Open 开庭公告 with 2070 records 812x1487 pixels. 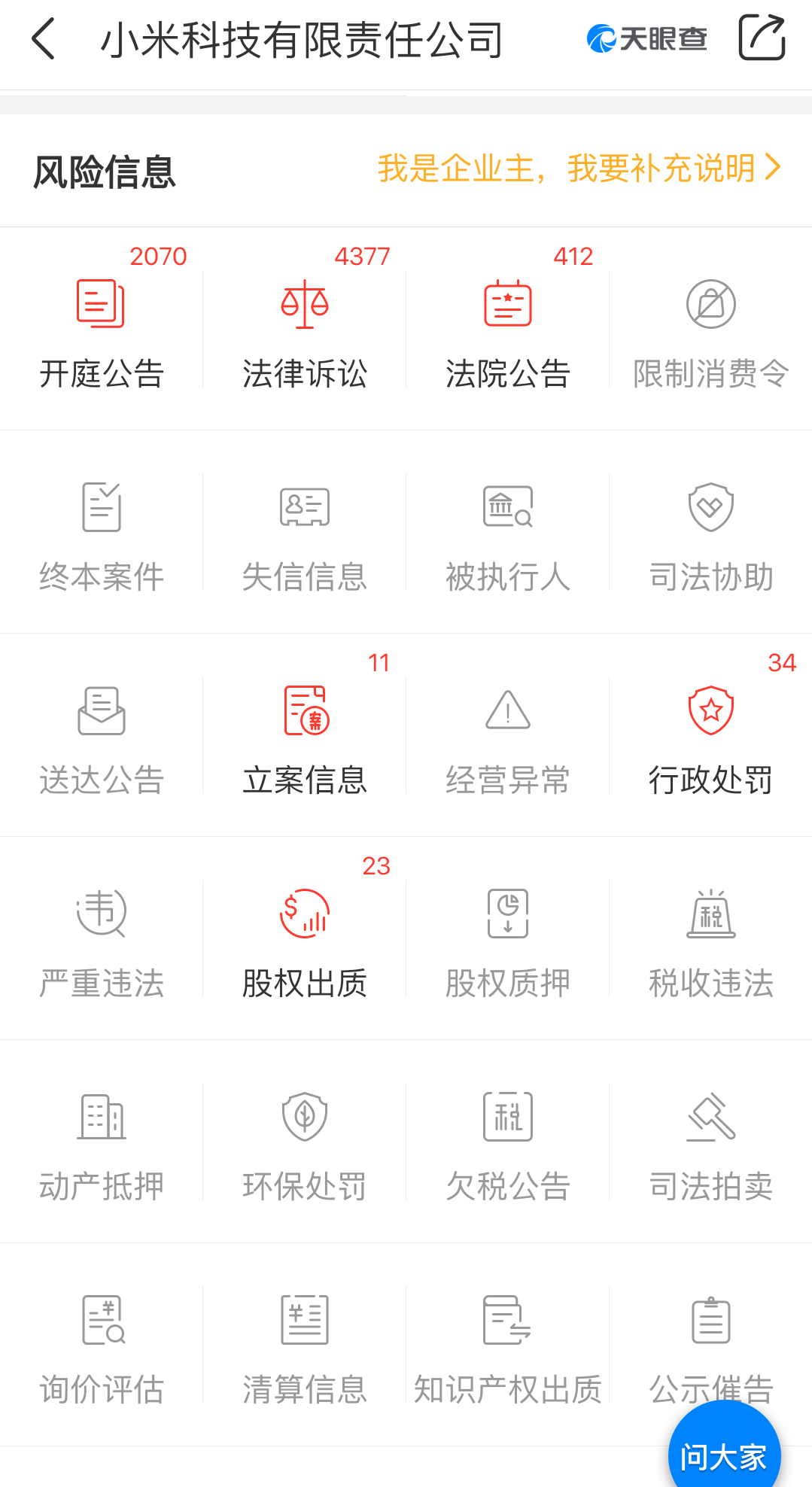click(102, 329)
